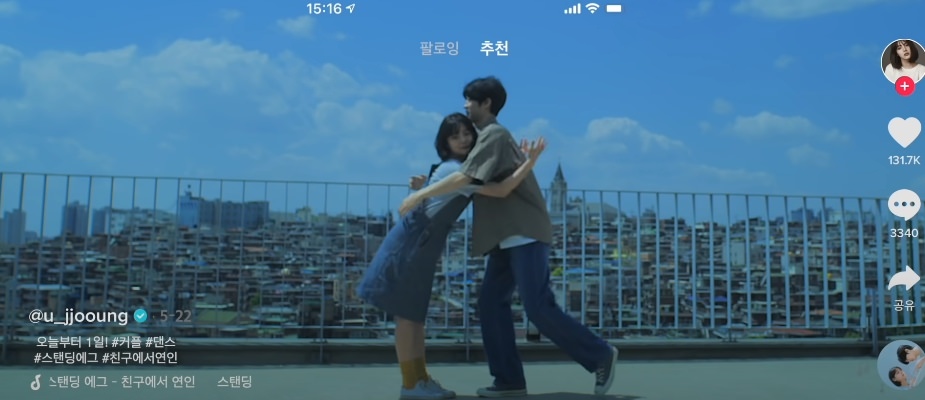
Task: Open the spinning sound disc
Action: pos(902,364)
